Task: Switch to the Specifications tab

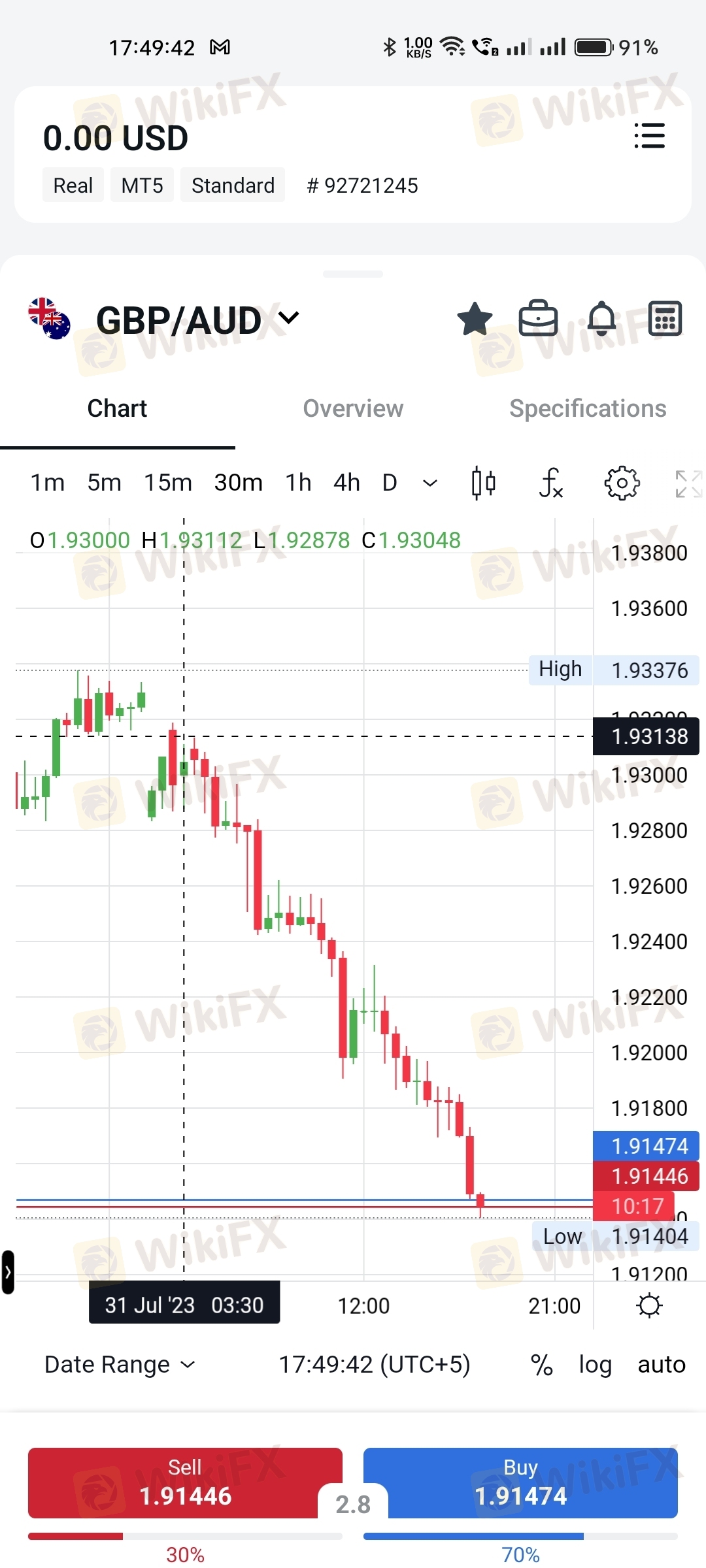Action: 588,408
